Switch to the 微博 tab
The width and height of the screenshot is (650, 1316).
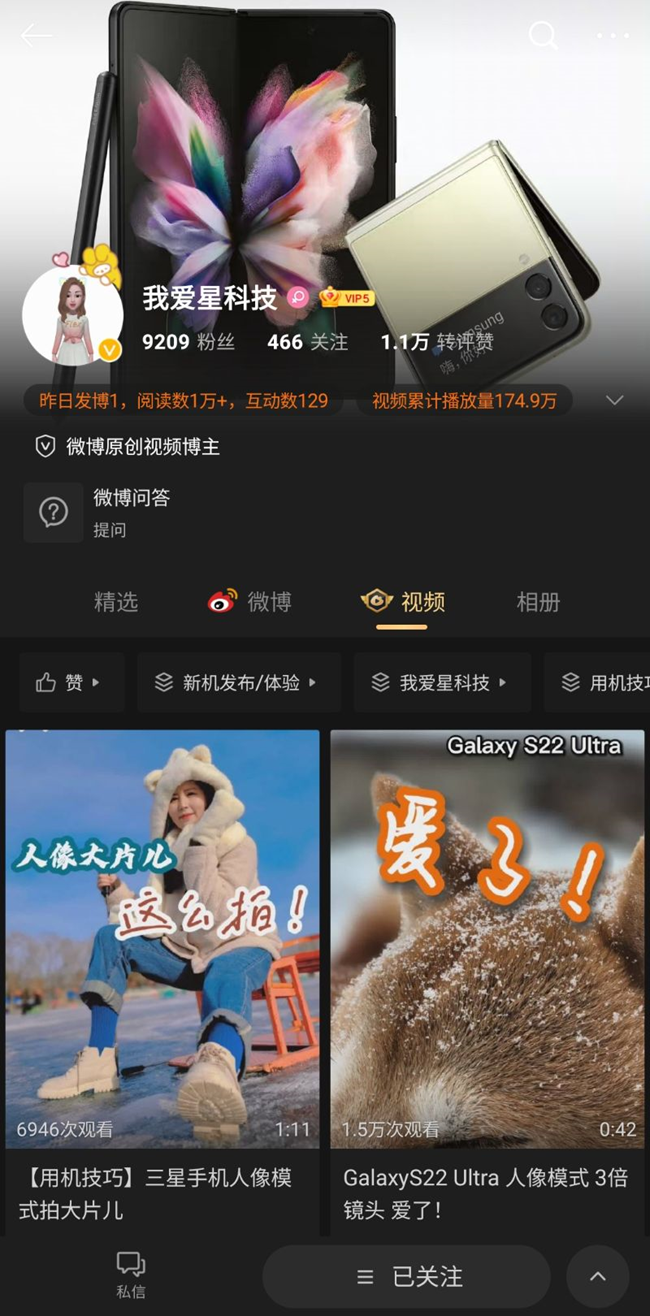coord(250,602)
